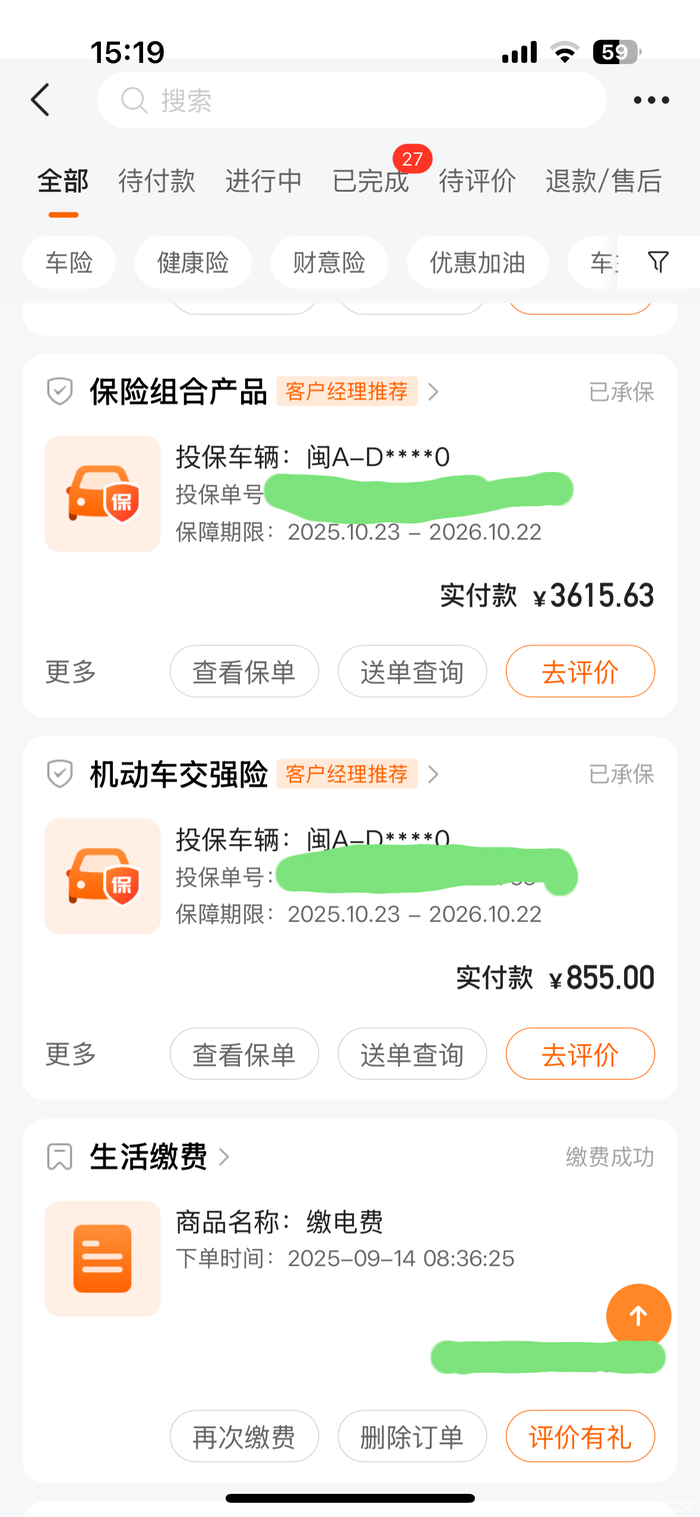Tap 删除订单 on the 生活缴费 order

tap(412, 1437)
